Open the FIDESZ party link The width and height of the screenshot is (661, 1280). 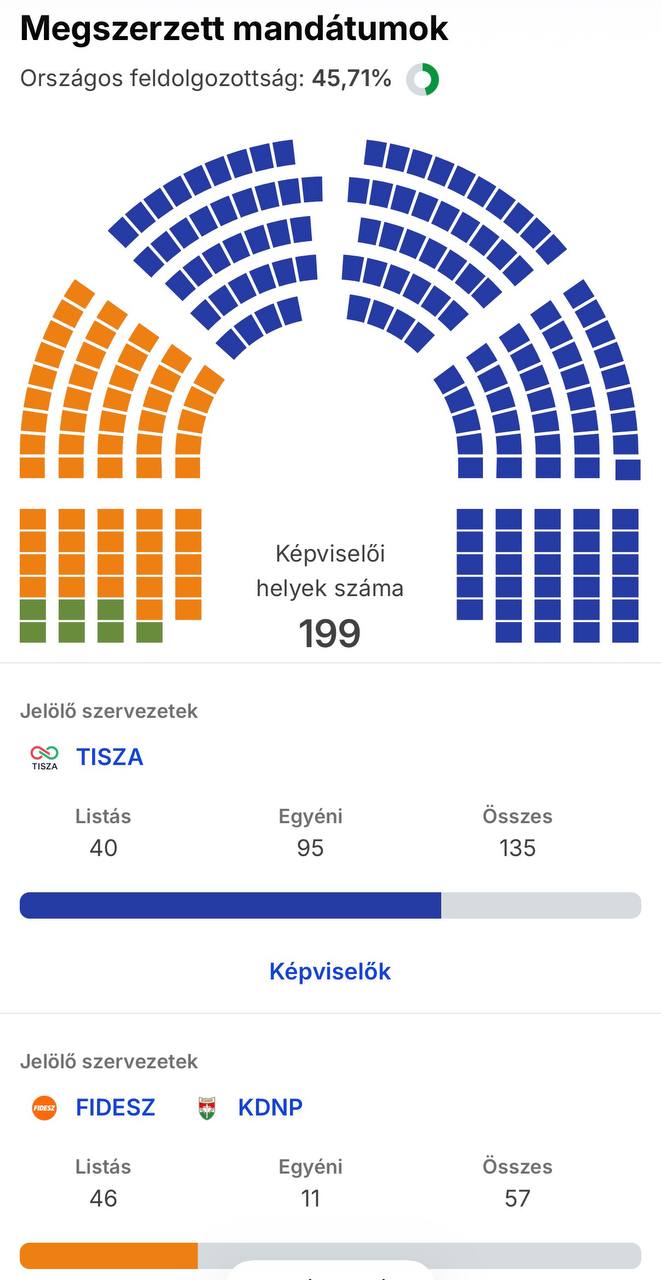tap(115, 1108)
